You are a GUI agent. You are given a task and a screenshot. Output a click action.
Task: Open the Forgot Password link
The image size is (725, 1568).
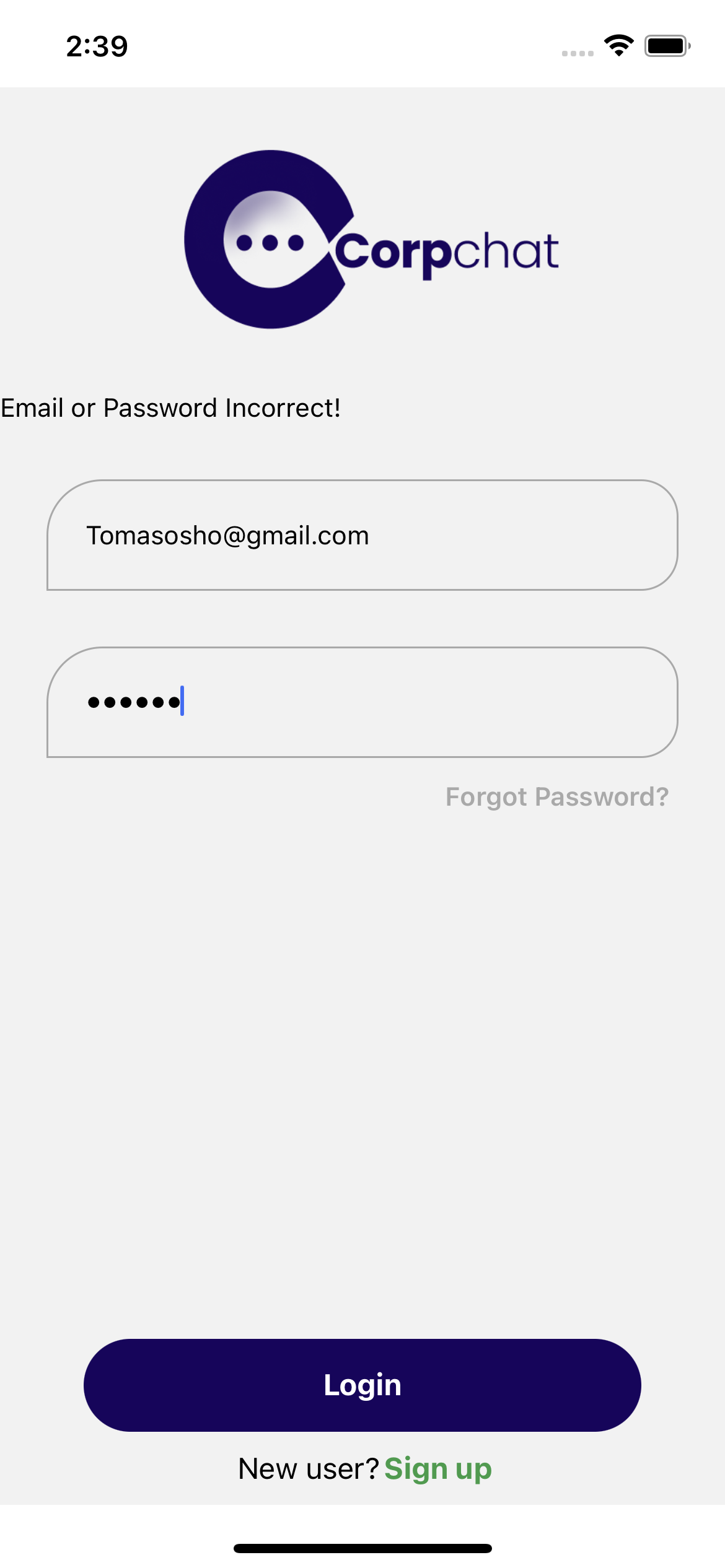557,796
